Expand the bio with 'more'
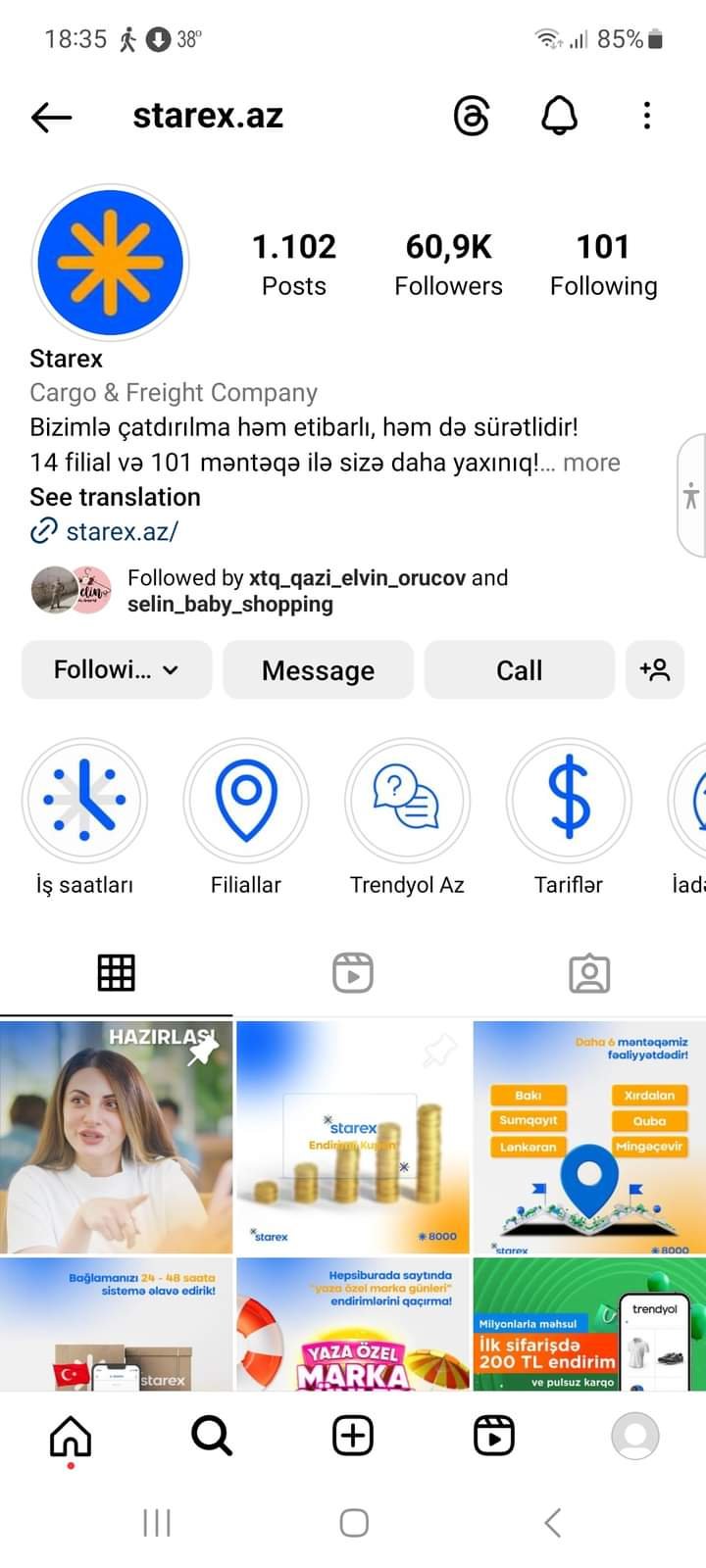Screen dimensions: 706x1568 (x=591, y=463)
